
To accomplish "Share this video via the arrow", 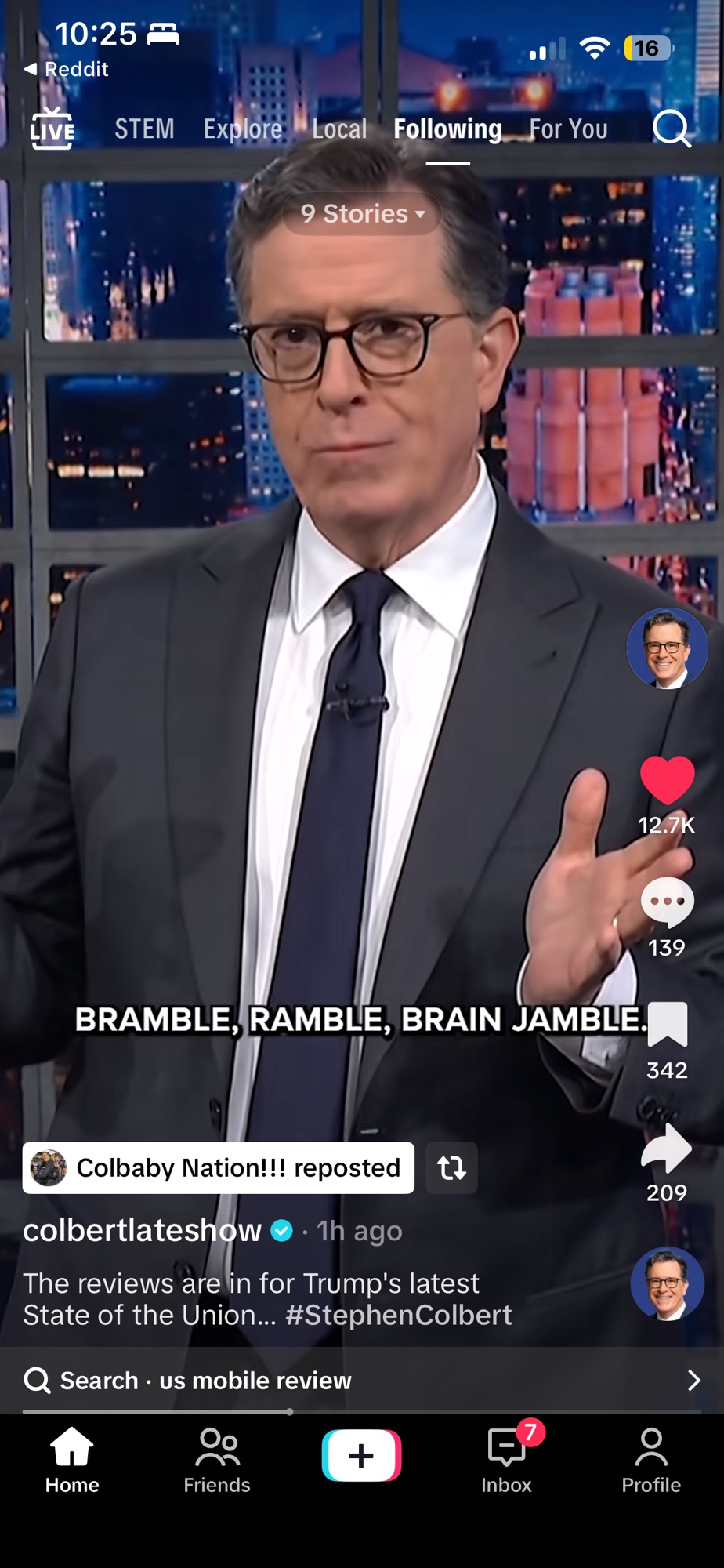I will [667, 1149].
